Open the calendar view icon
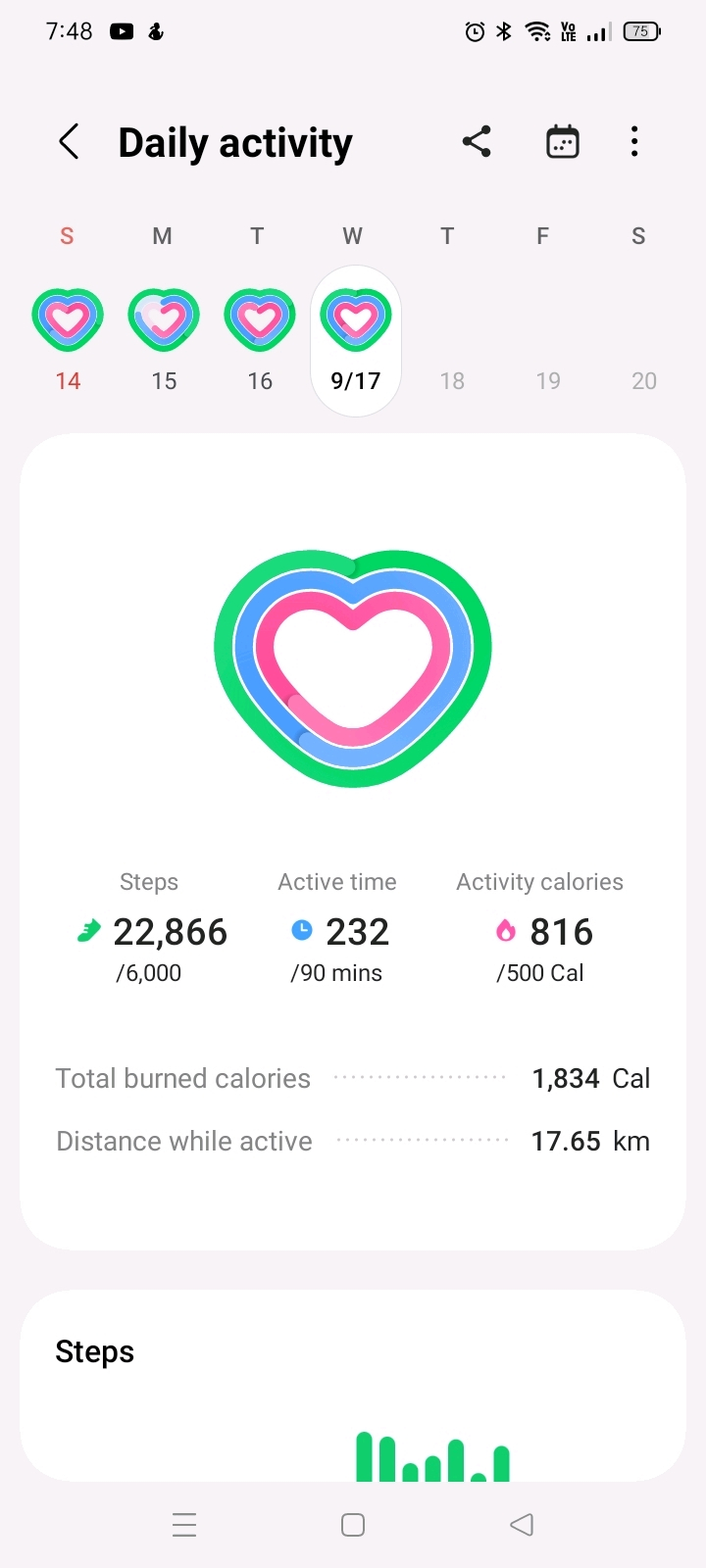The width and height of the screenshot is (706, 1568). coord(562,142)
